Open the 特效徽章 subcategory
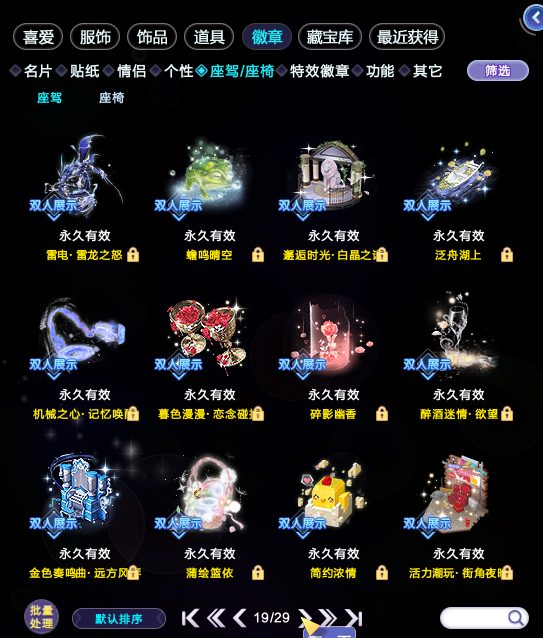This screenshot has height=638, width=543. point(319,71)
